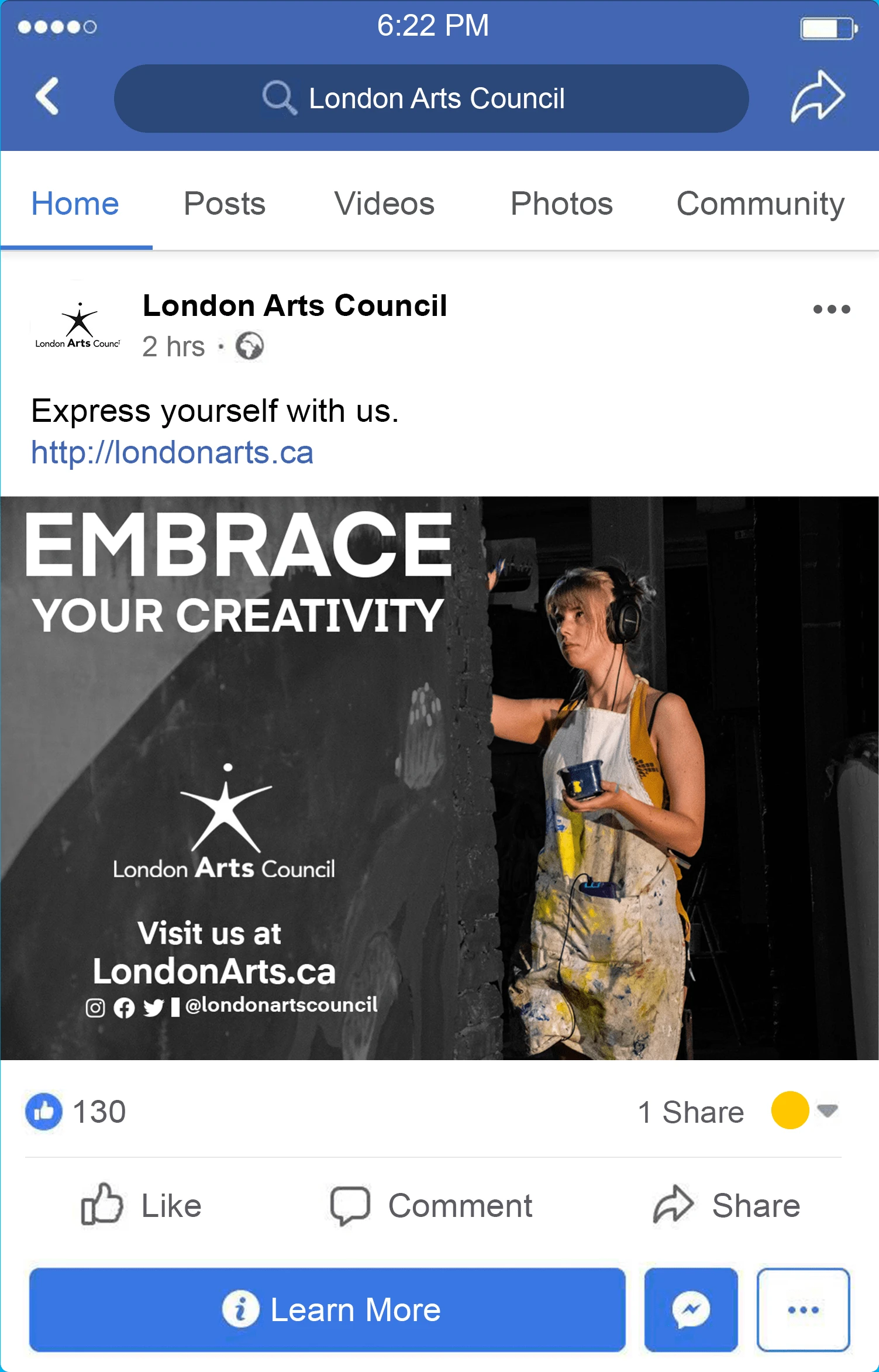The height and width of the screenshot is (1372, 879).
Task: Open the londonarts.ca link
Action: [x=173, y=452]
